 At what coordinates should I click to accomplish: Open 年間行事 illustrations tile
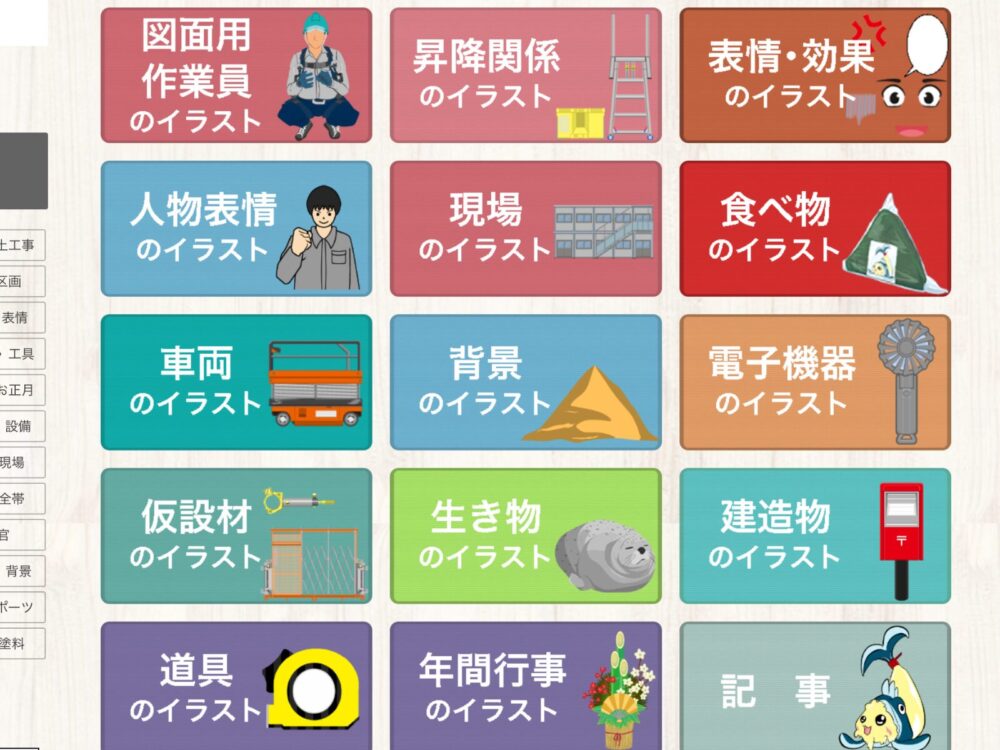point(525,688)
